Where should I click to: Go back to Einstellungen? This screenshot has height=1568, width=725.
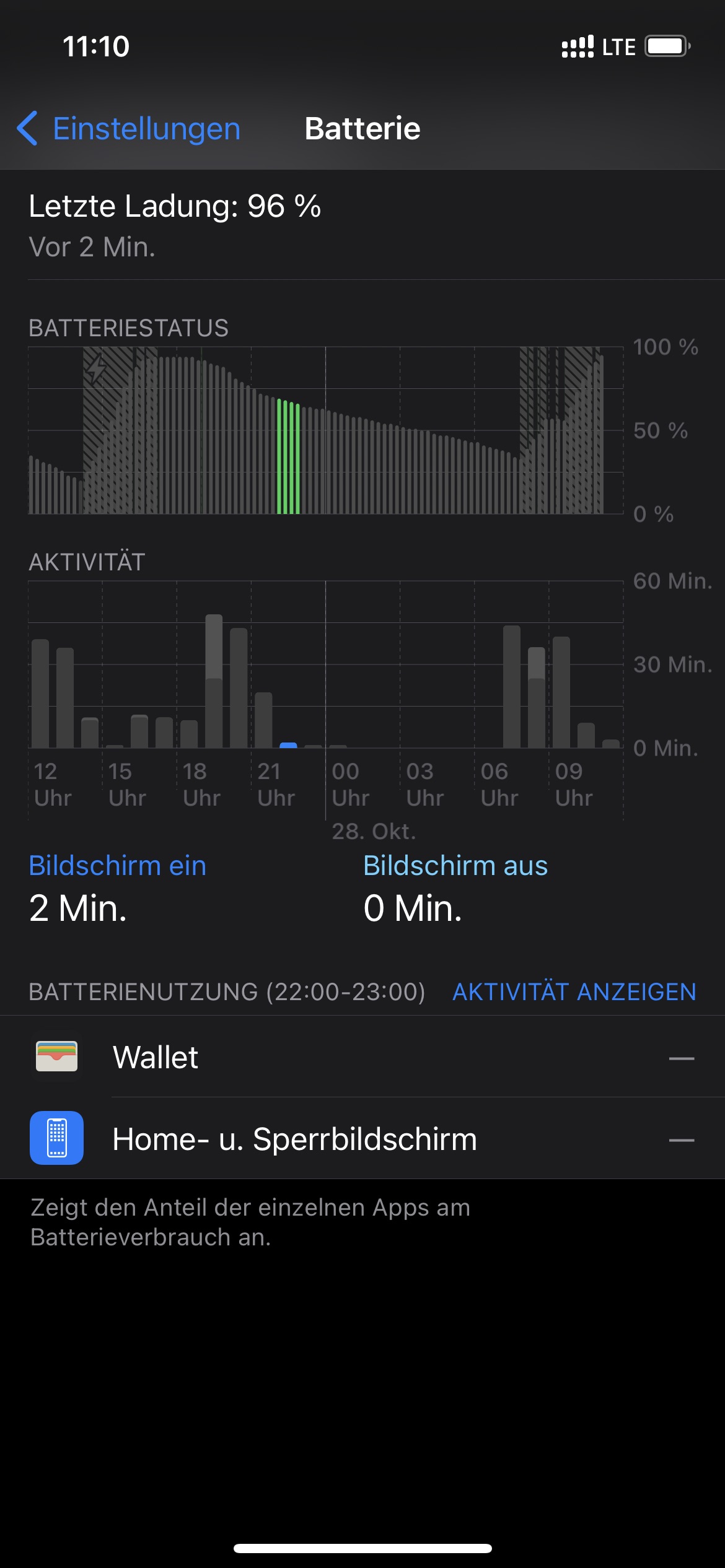click(x=129, y=129)
